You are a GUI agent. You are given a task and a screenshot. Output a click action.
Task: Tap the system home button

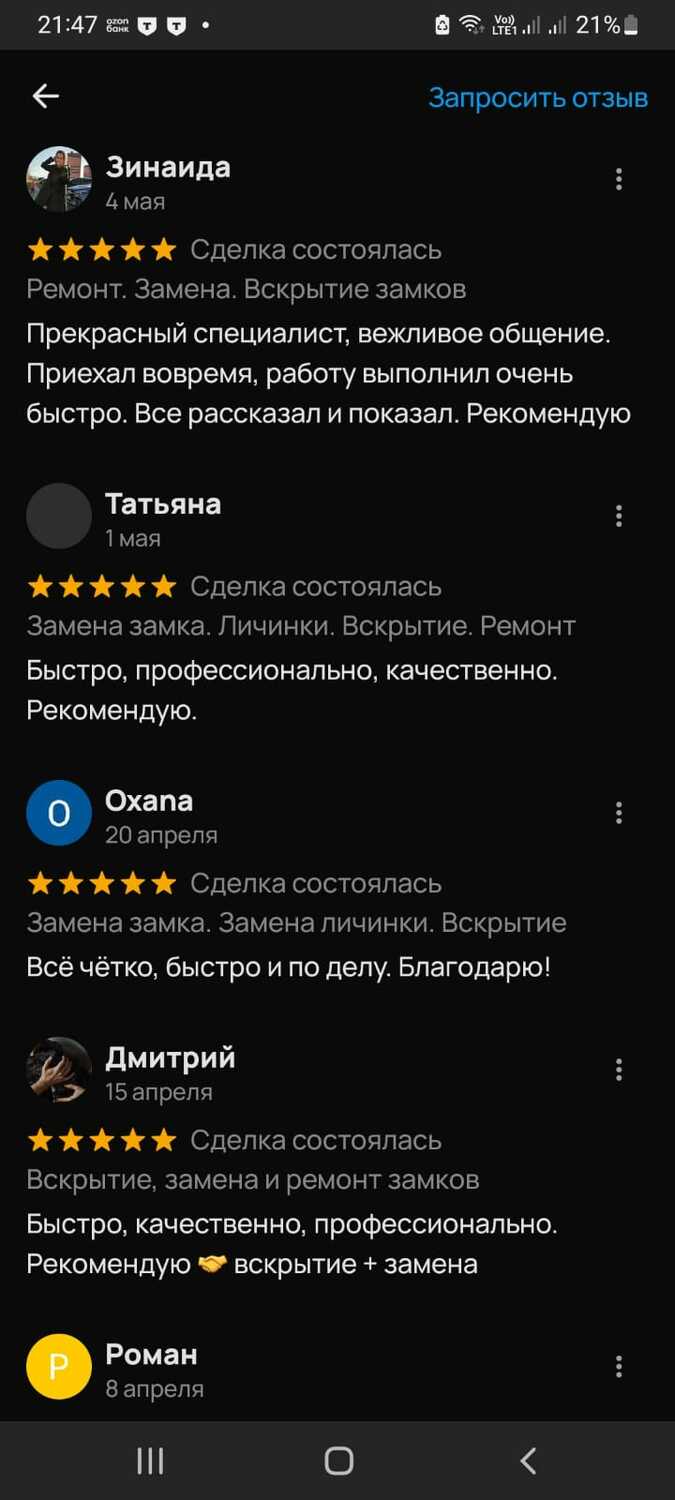click(339, 1461)
